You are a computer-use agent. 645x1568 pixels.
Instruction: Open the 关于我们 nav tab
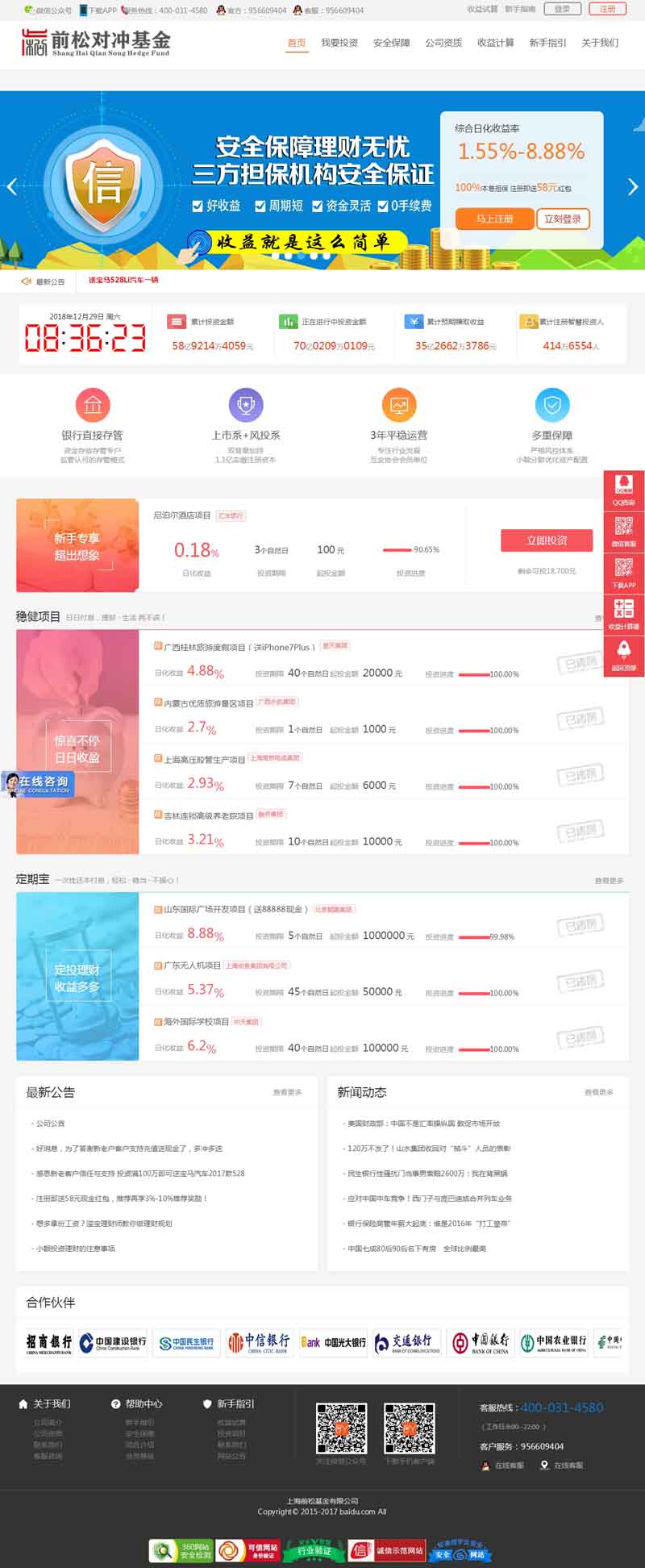[600, 43]
